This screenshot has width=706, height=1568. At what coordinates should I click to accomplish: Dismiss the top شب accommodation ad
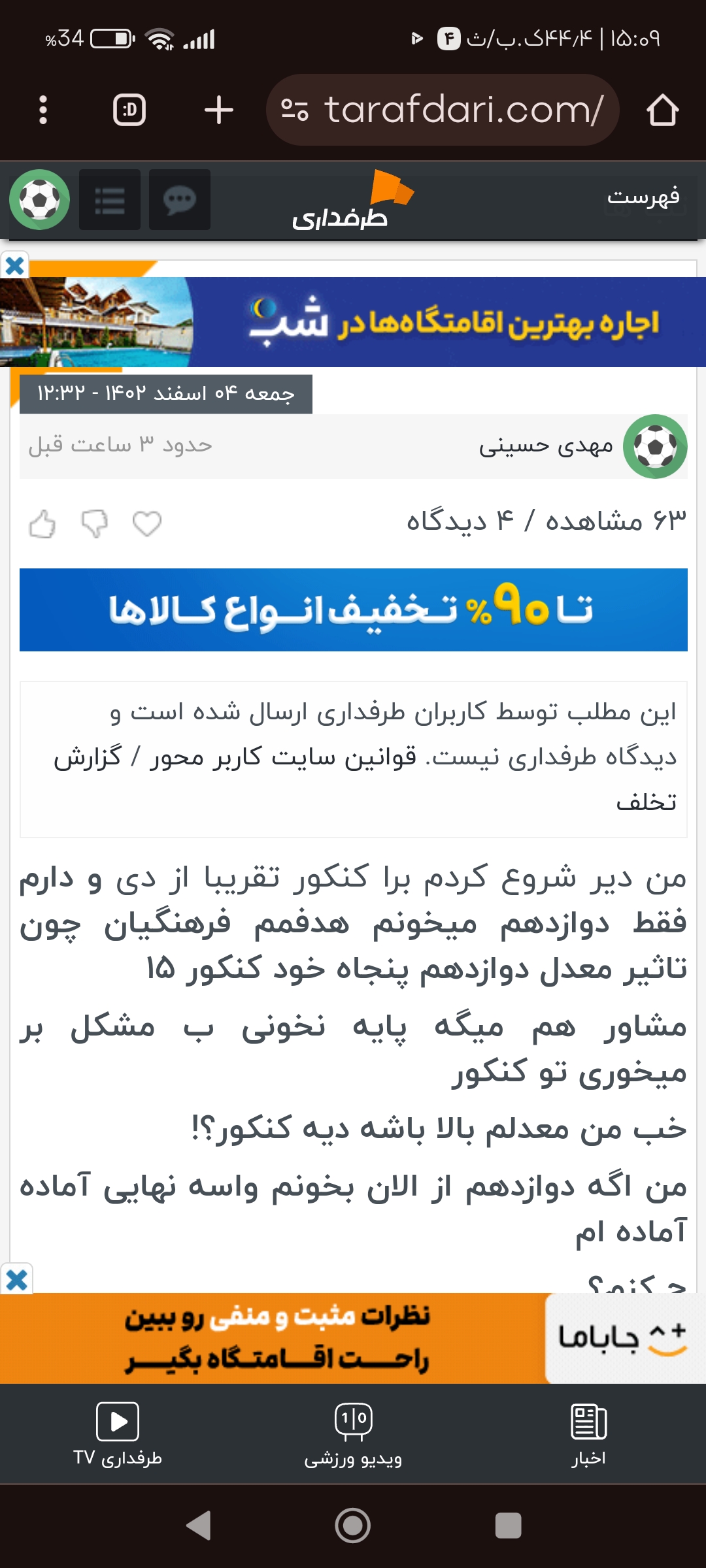tap(14, 265)
